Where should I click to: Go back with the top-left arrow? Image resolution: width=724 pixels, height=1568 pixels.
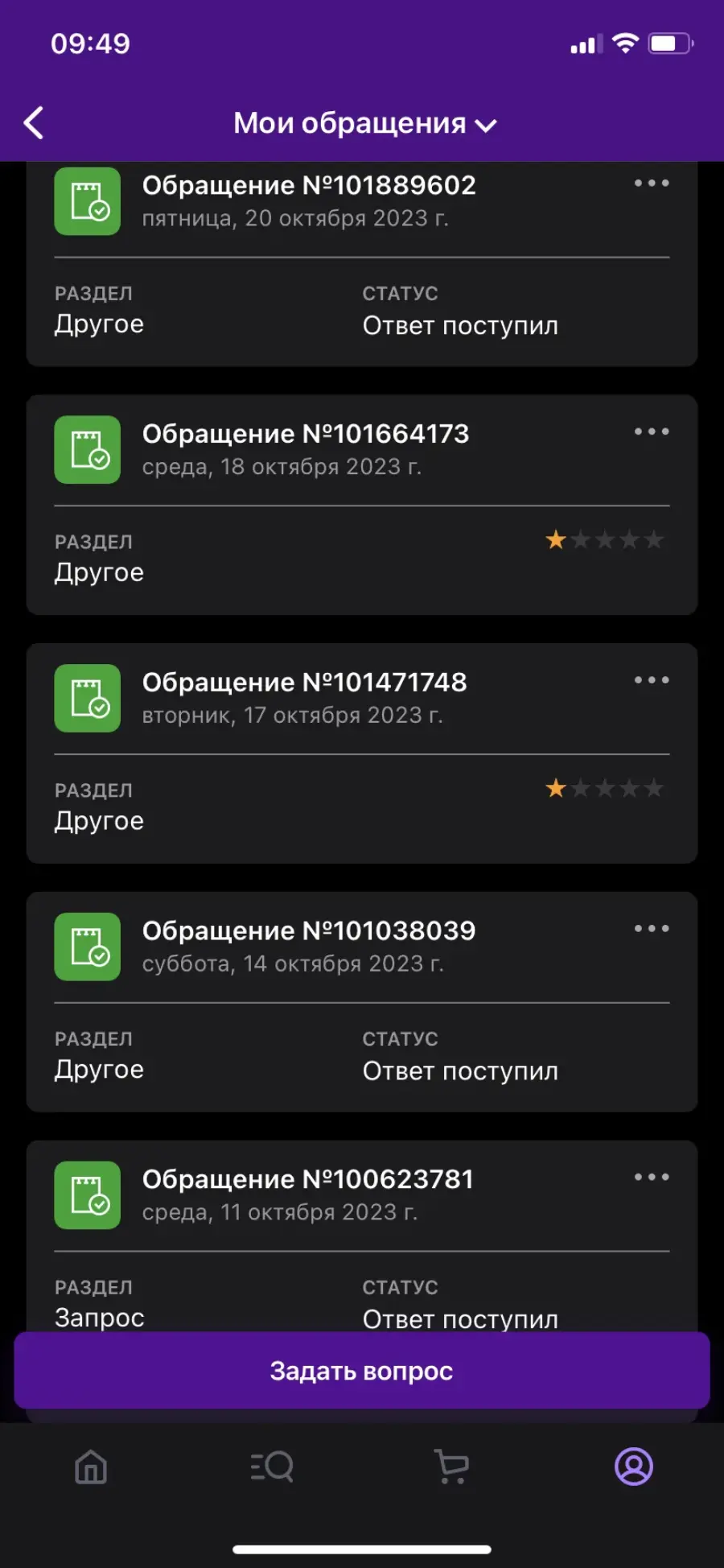[34, 123]
